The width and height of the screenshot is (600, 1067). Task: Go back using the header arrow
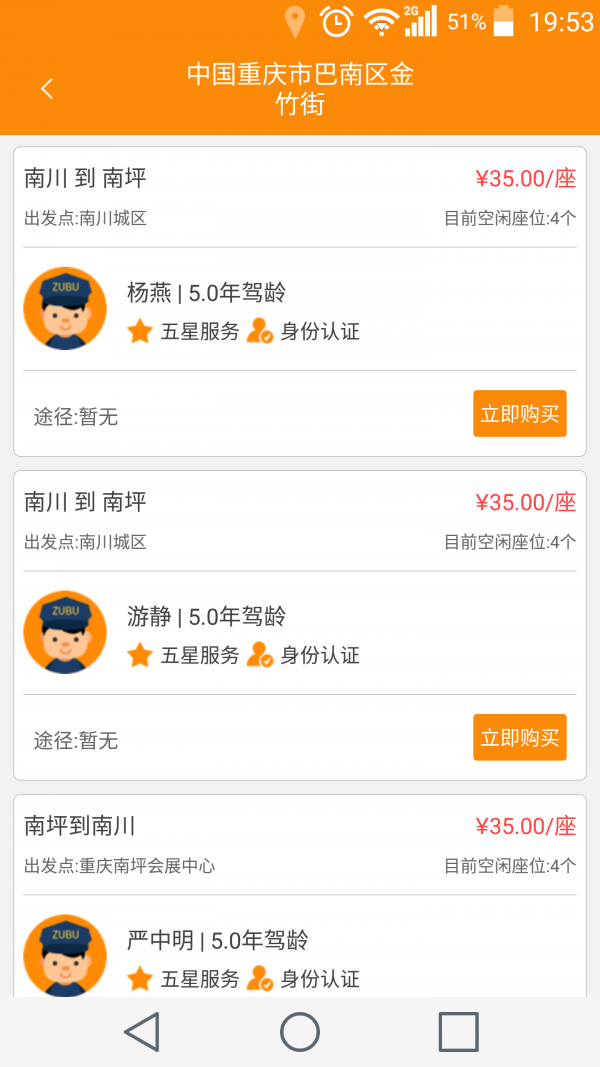47,89
